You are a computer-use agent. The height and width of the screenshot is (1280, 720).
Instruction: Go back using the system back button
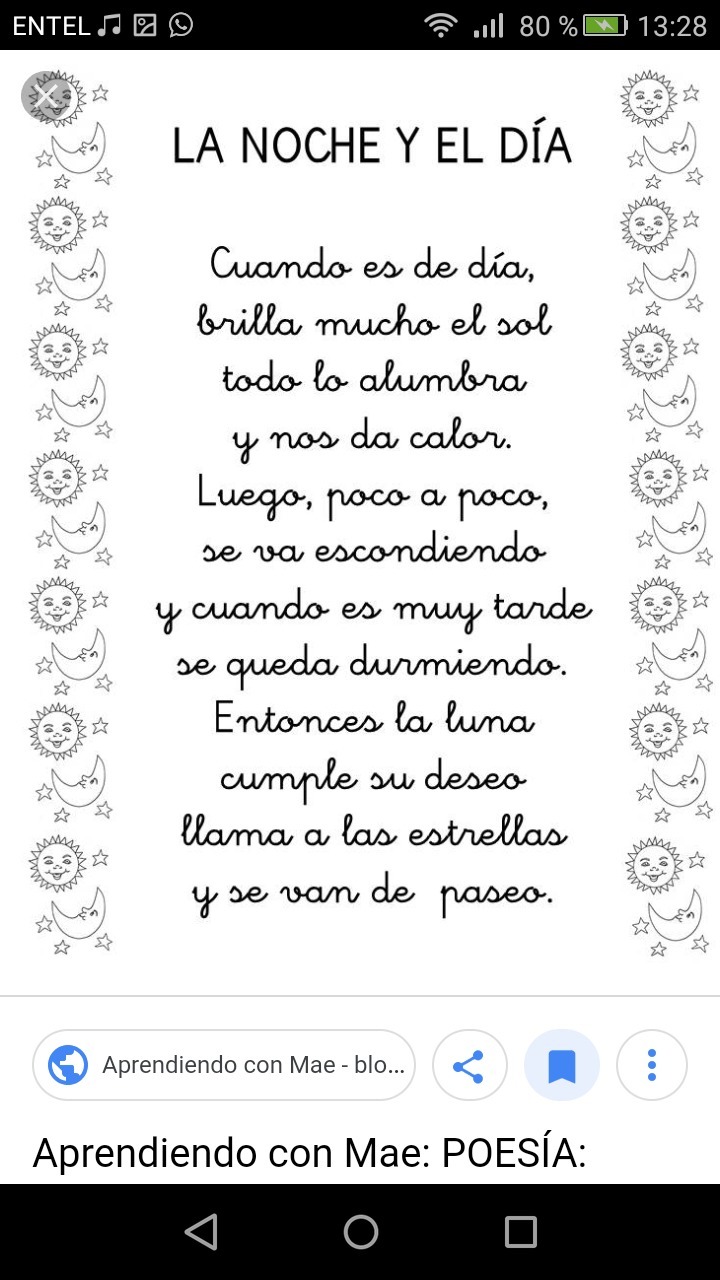[x=201, y=1232]
